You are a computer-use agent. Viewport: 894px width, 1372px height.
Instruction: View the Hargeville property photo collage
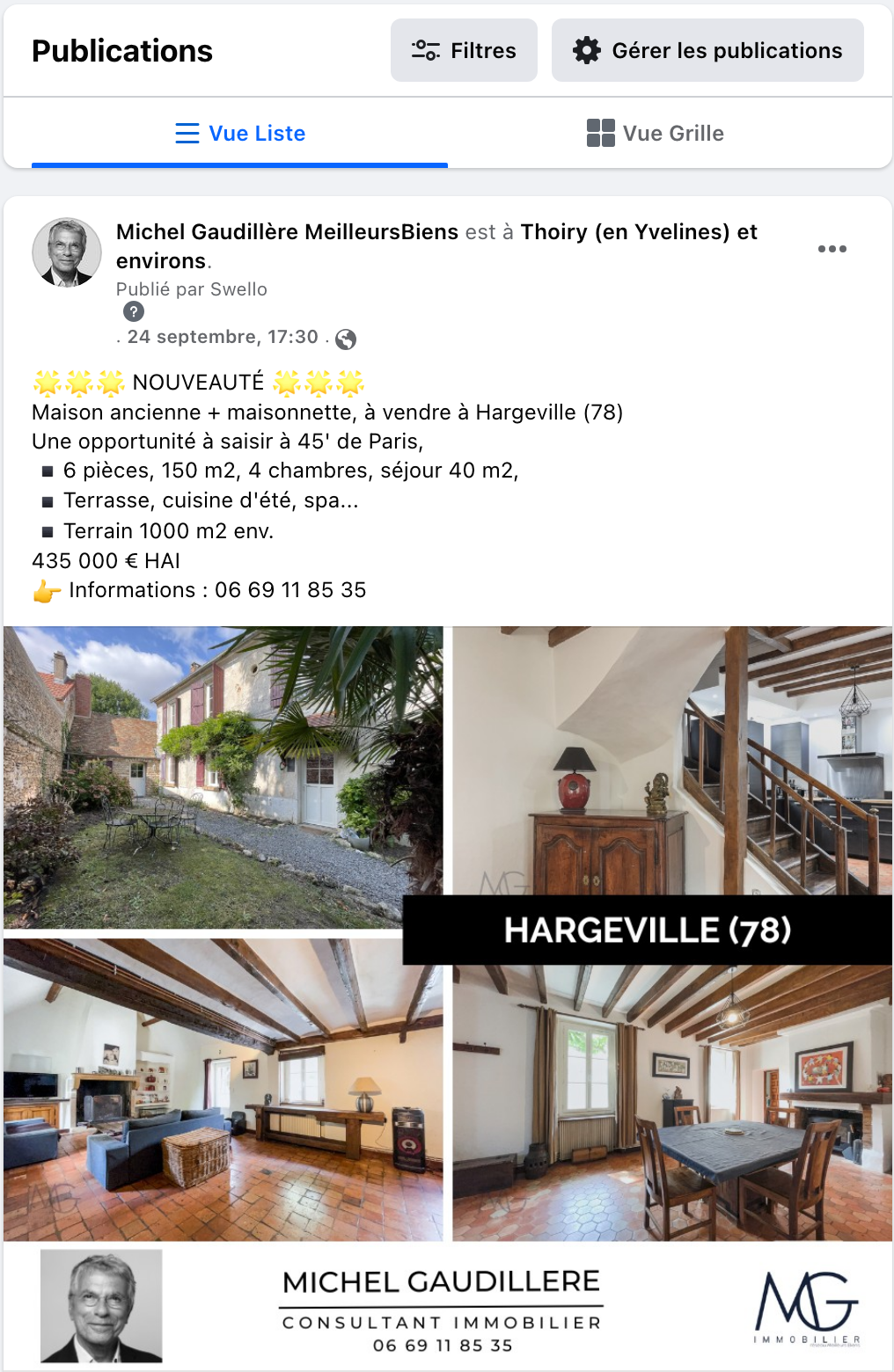(447, 932)
